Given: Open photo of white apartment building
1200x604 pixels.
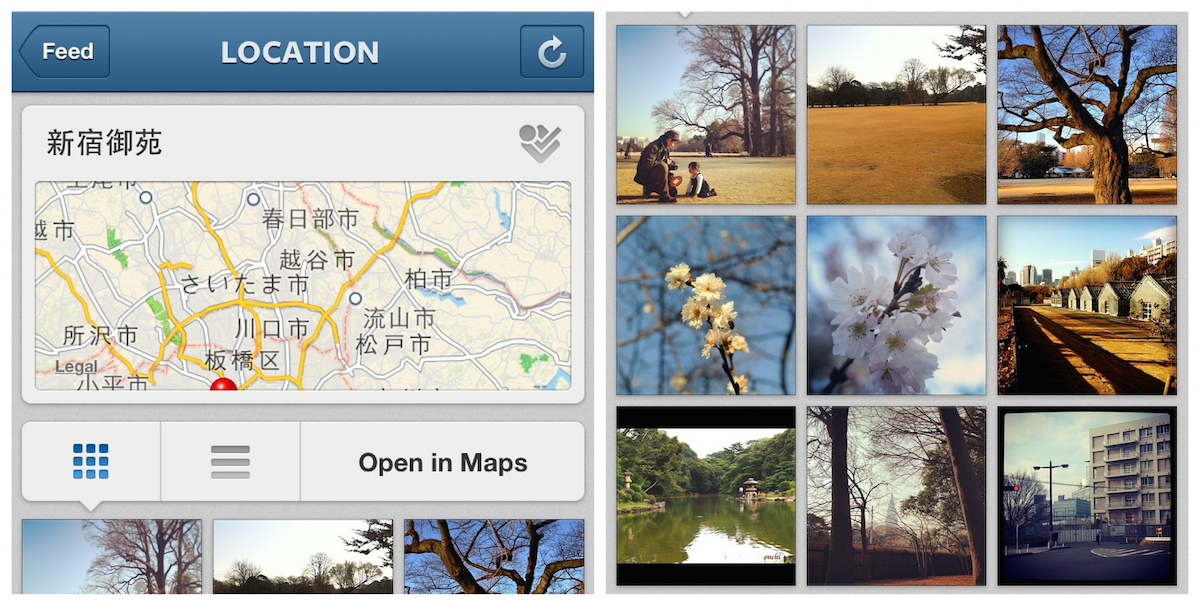Looking at the screenshot, I should tap(1086, 495).
